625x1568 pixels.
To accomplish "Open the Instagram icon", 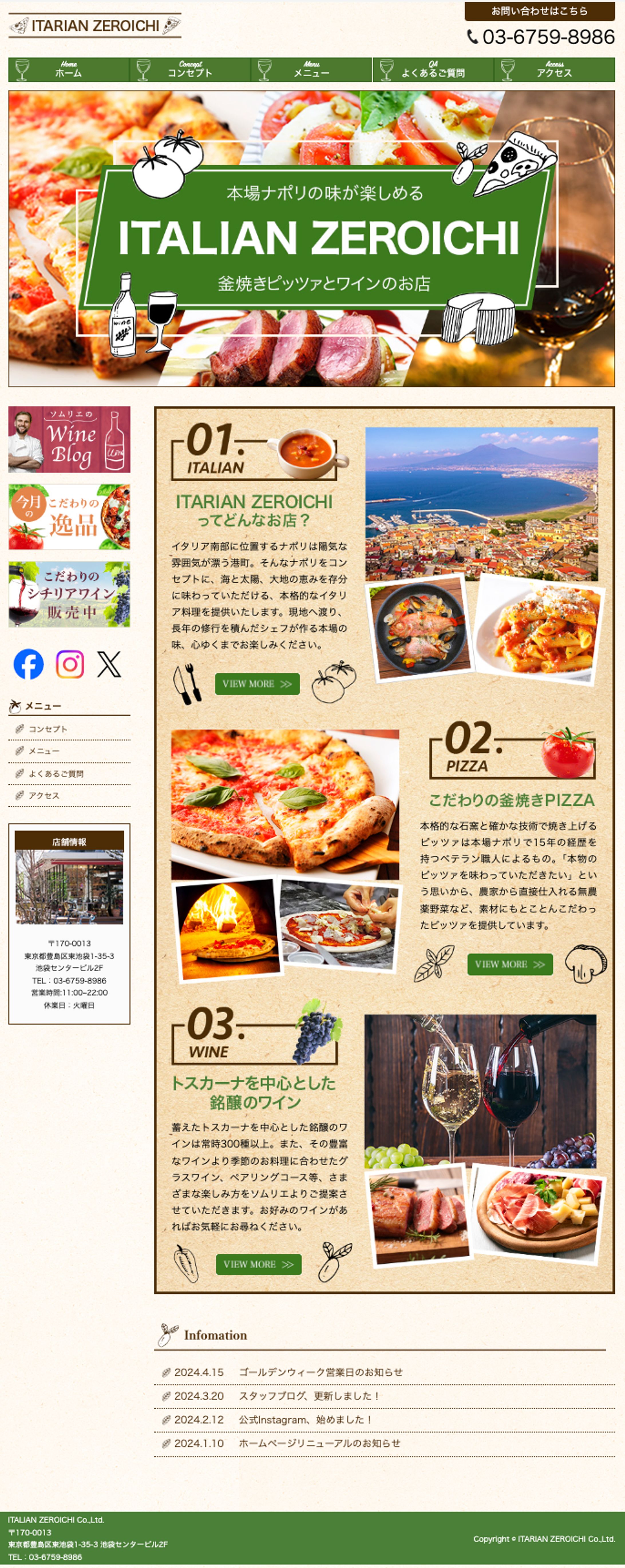I will click(70, 664).
